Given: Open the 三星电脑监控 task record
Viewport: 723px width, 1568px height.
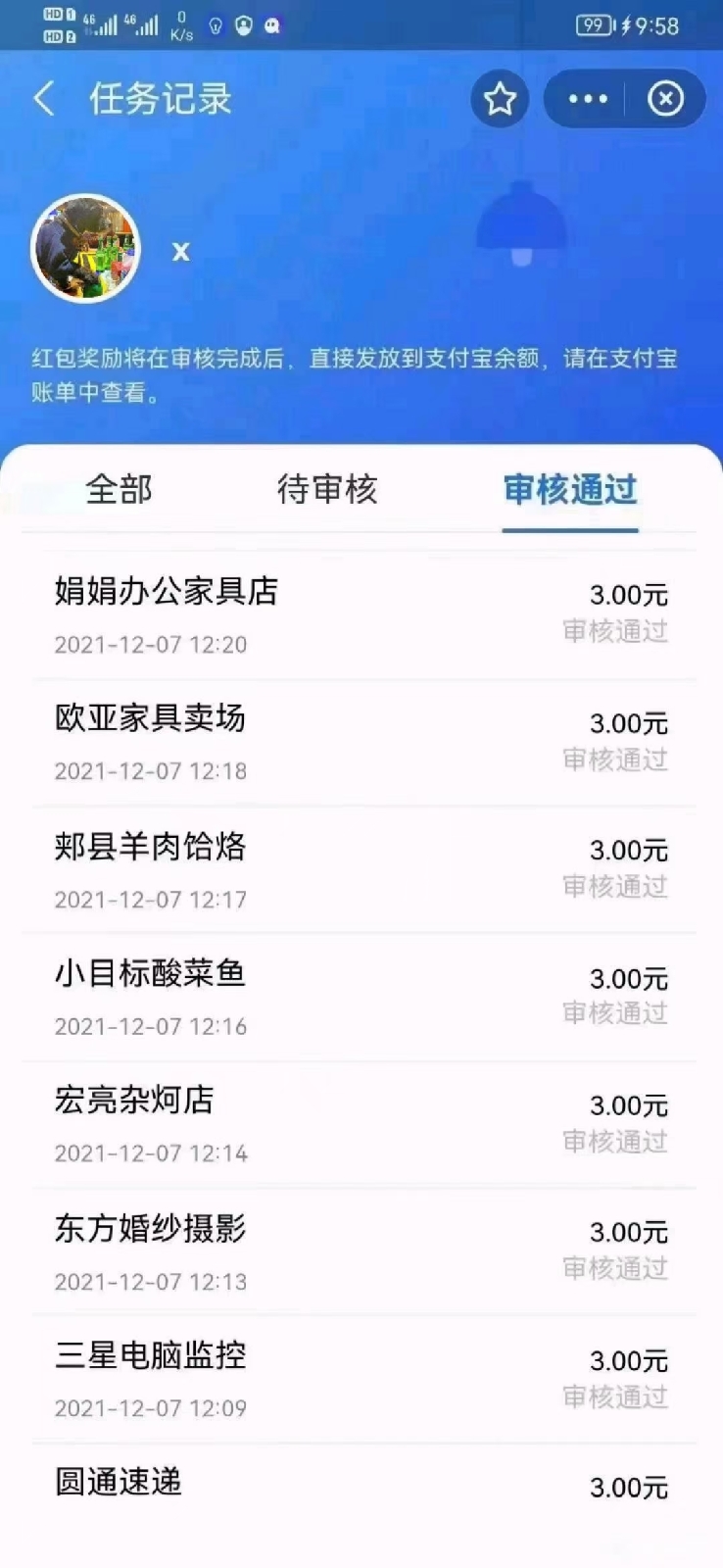Looking at the screenshot, I should 361,1379.
